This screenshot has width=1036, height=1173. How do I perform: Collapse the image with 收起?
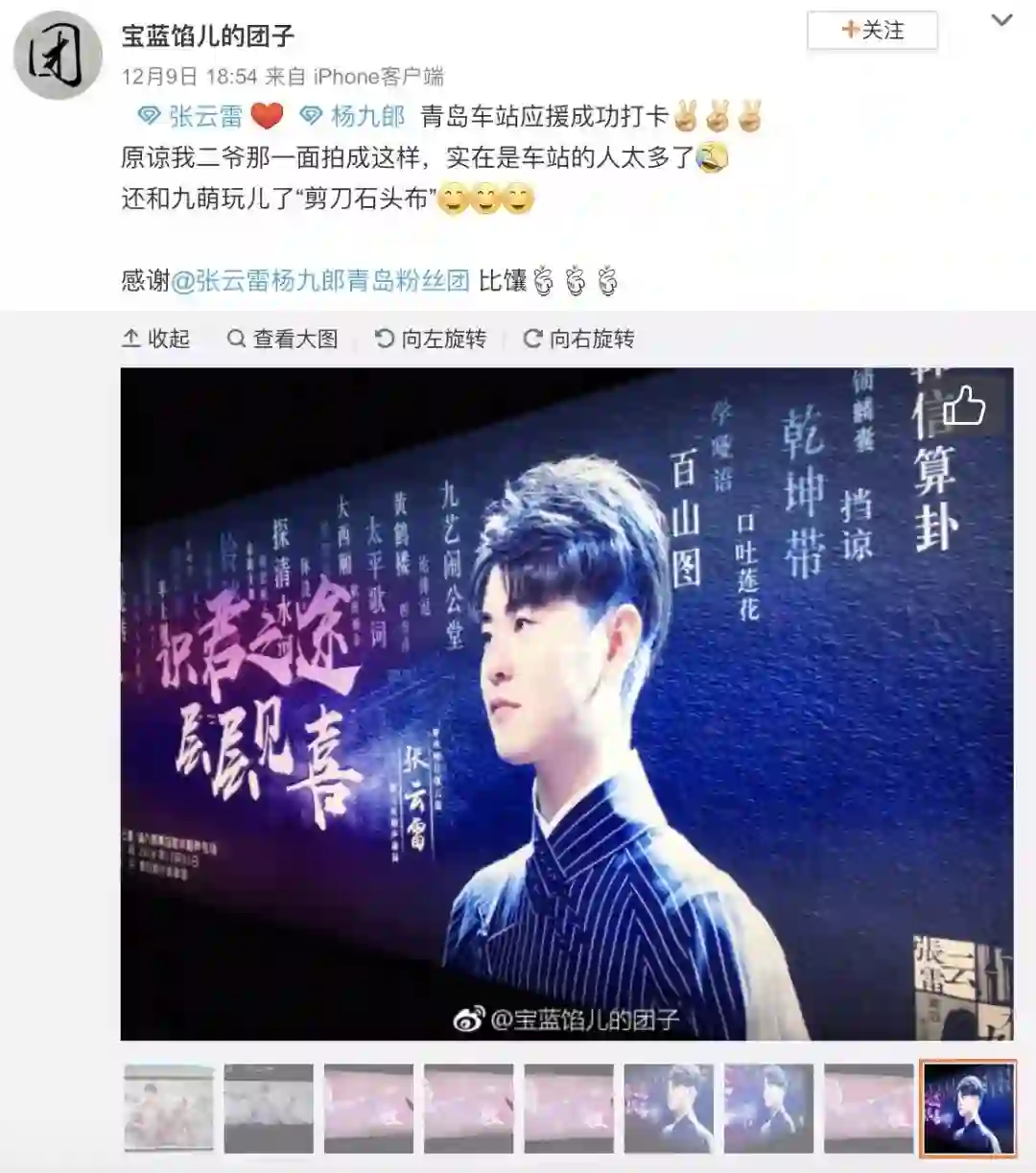tap(156, 339)
